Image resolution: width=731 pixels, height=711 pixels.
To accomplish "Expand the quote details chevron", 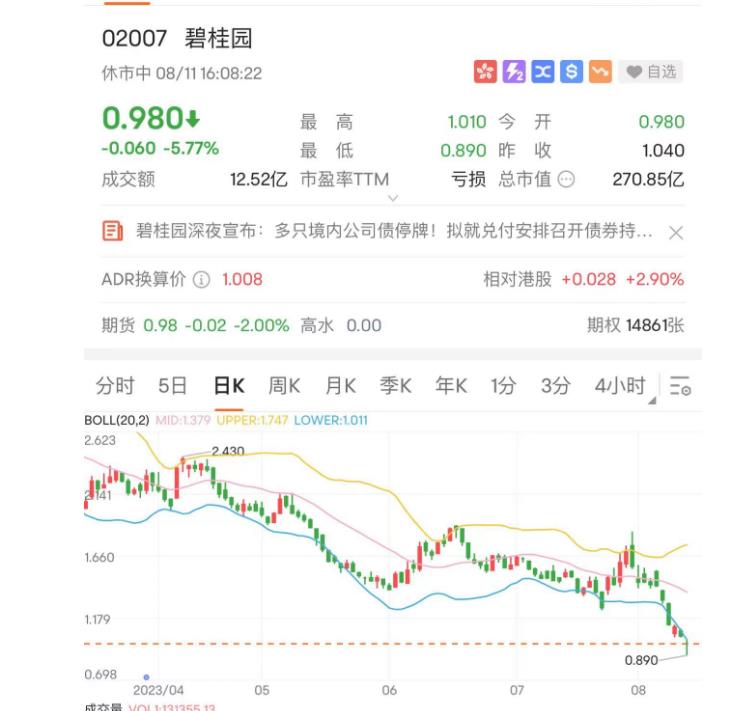I will (x=392, y=199).
